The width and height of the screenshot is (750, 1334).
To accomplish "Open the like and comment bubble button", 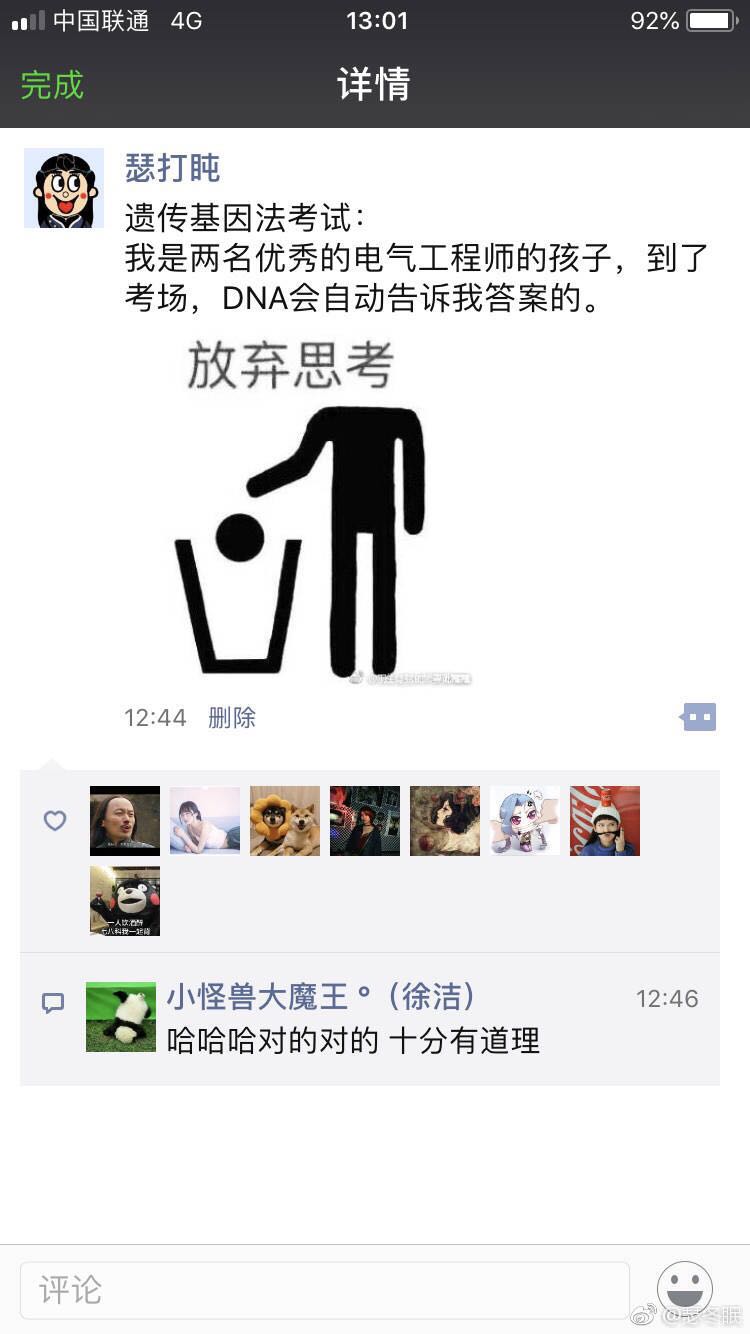I will coord(700,717).
